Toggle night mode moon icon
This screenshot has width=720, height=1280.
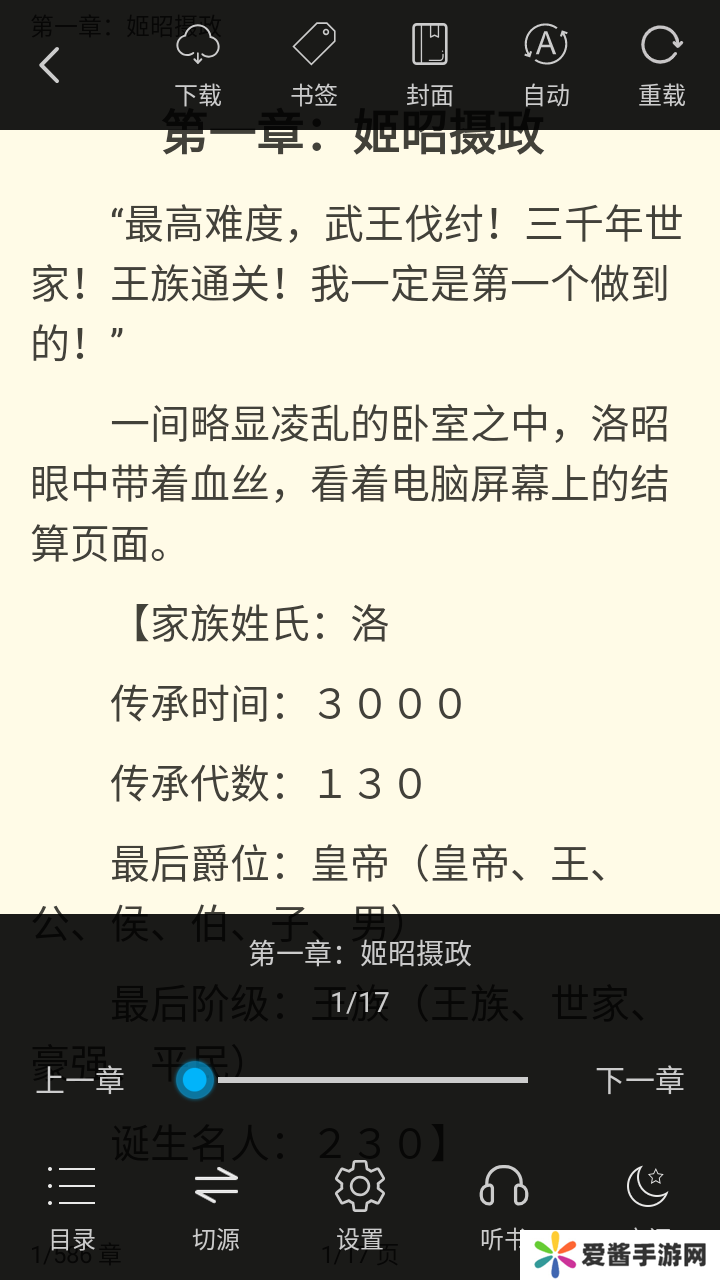point(647,1188)
